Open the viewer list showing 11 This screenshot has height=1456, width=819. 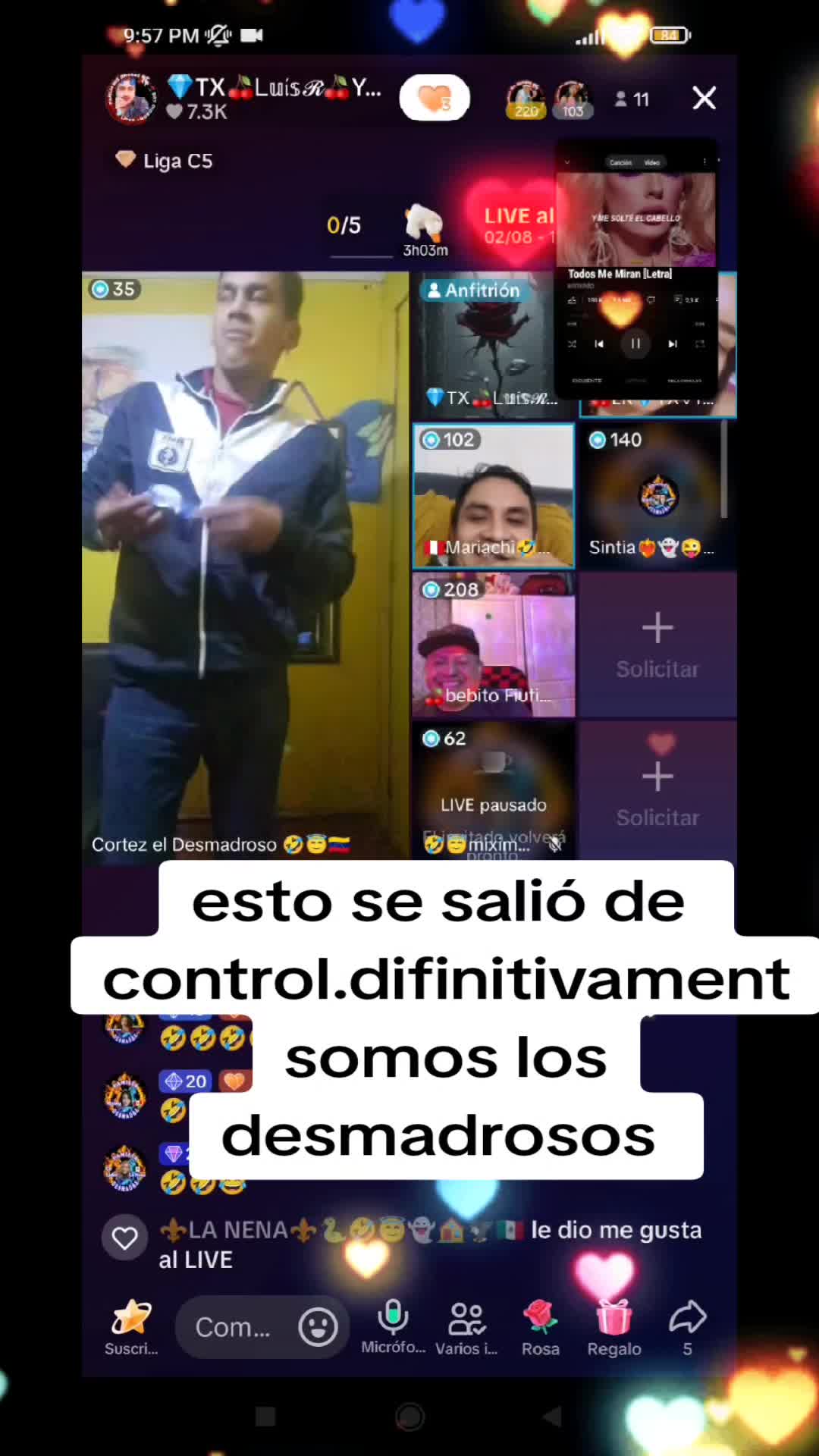point(632,99)
